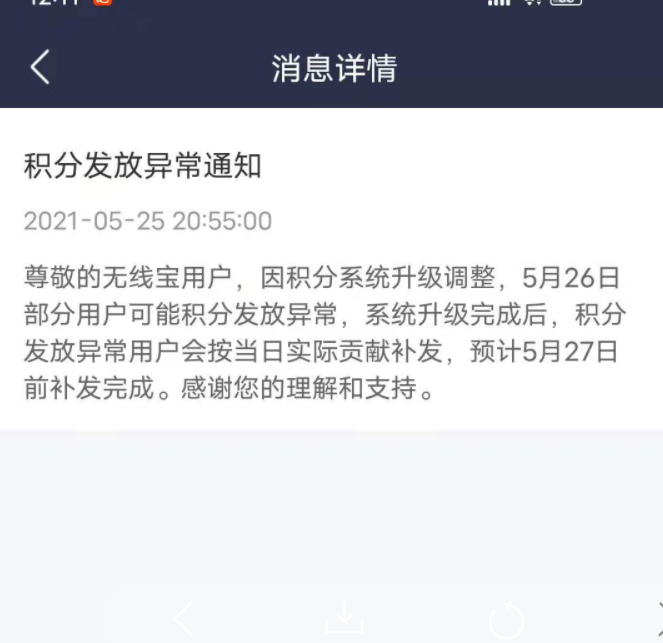Screen dimensions: 663x643
Task: Tap the download icon in the bottom bar
Action: [x=344, y=620]
